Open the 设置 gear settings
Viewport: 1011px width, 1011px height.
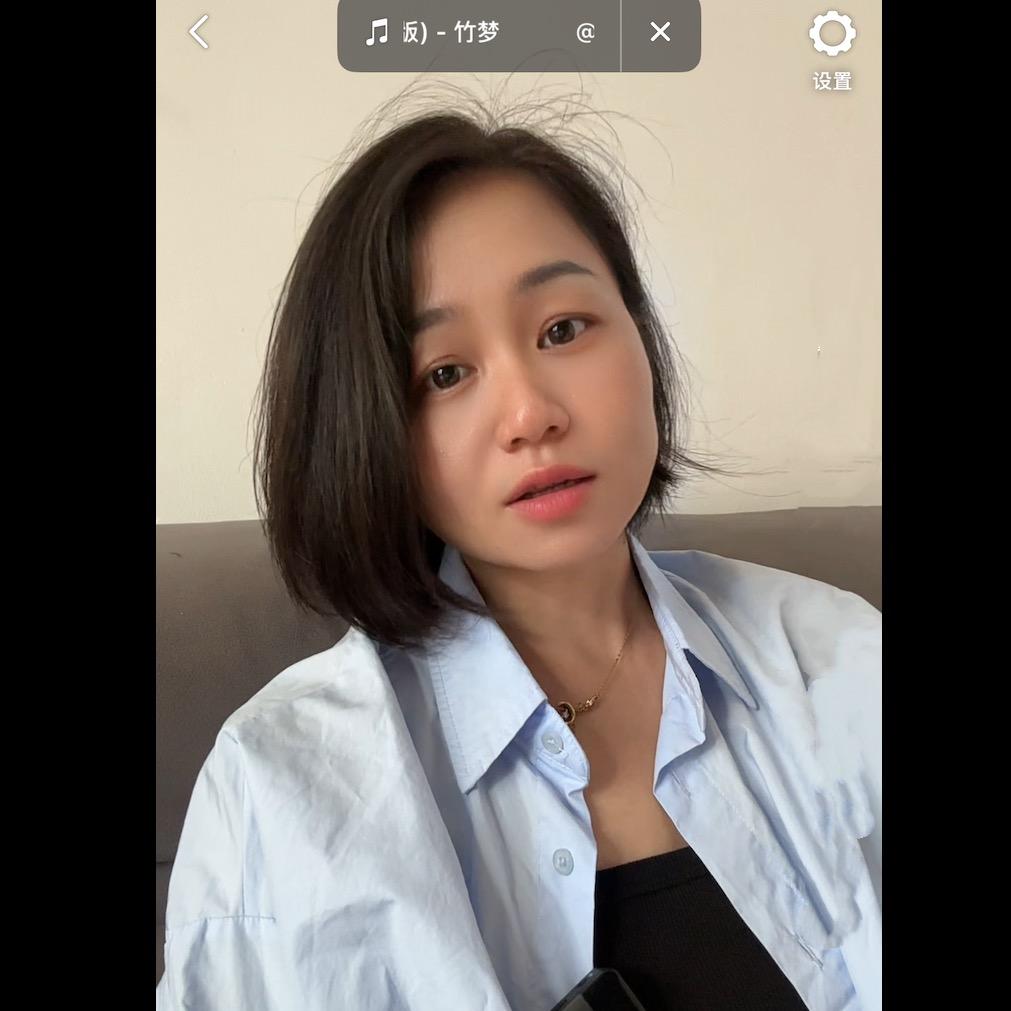(832, 51)
